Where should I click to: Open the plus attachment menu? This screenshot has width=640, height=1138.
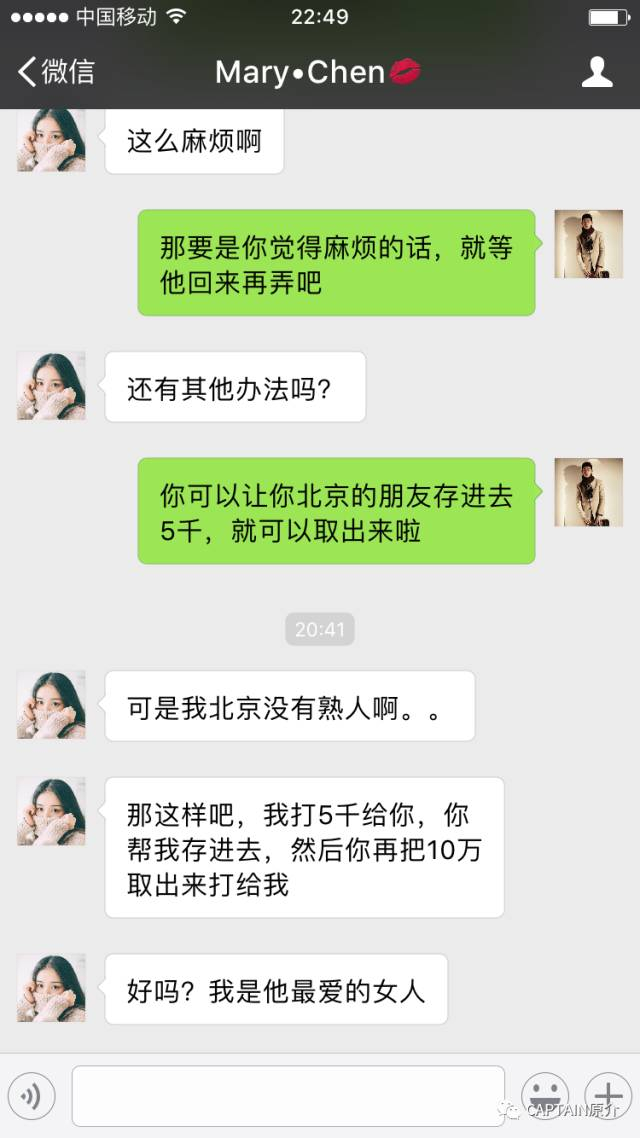[608, 1096]
